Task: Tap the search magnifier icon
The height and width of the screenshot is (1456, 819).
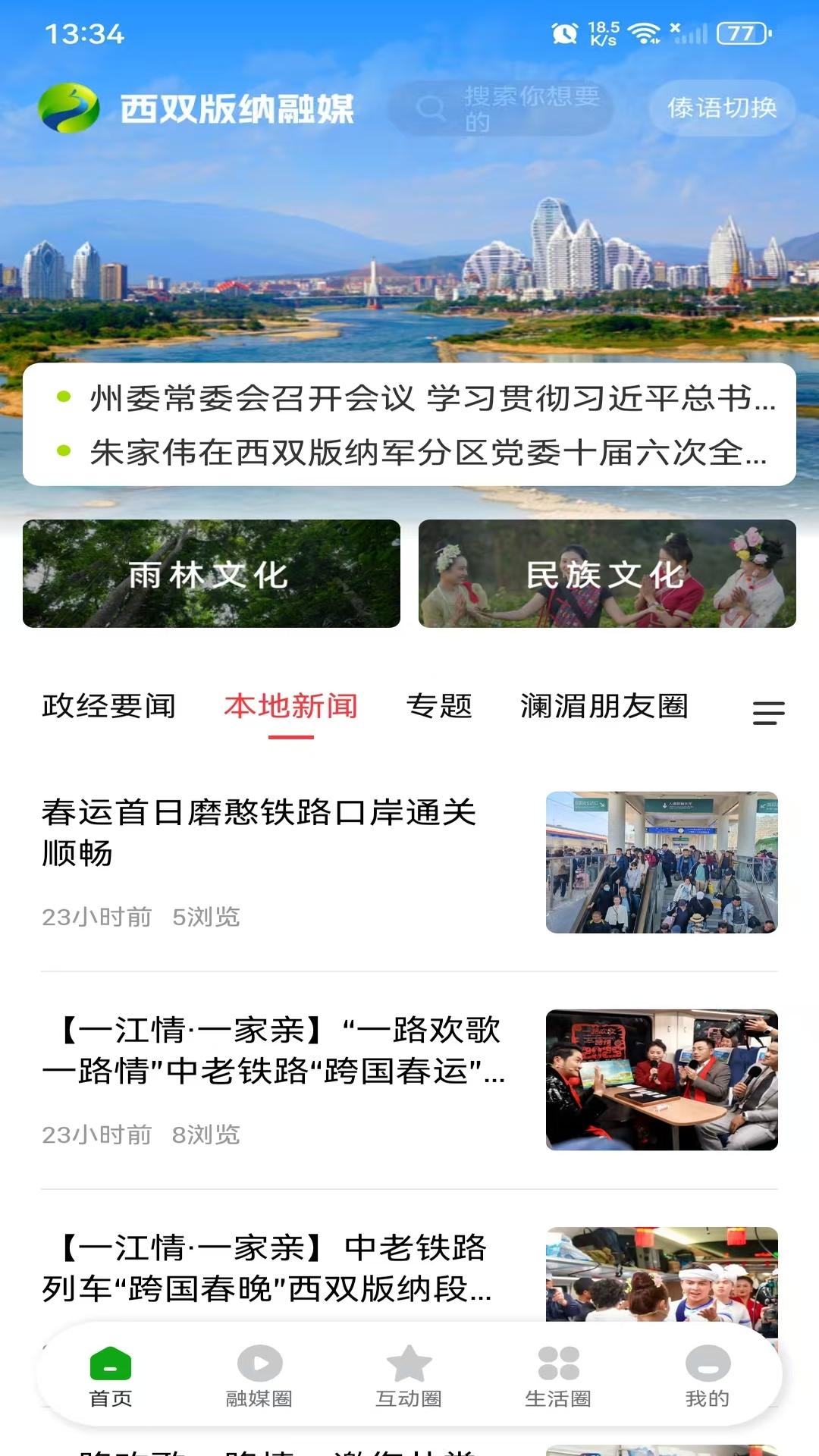Action: point(431,108)
